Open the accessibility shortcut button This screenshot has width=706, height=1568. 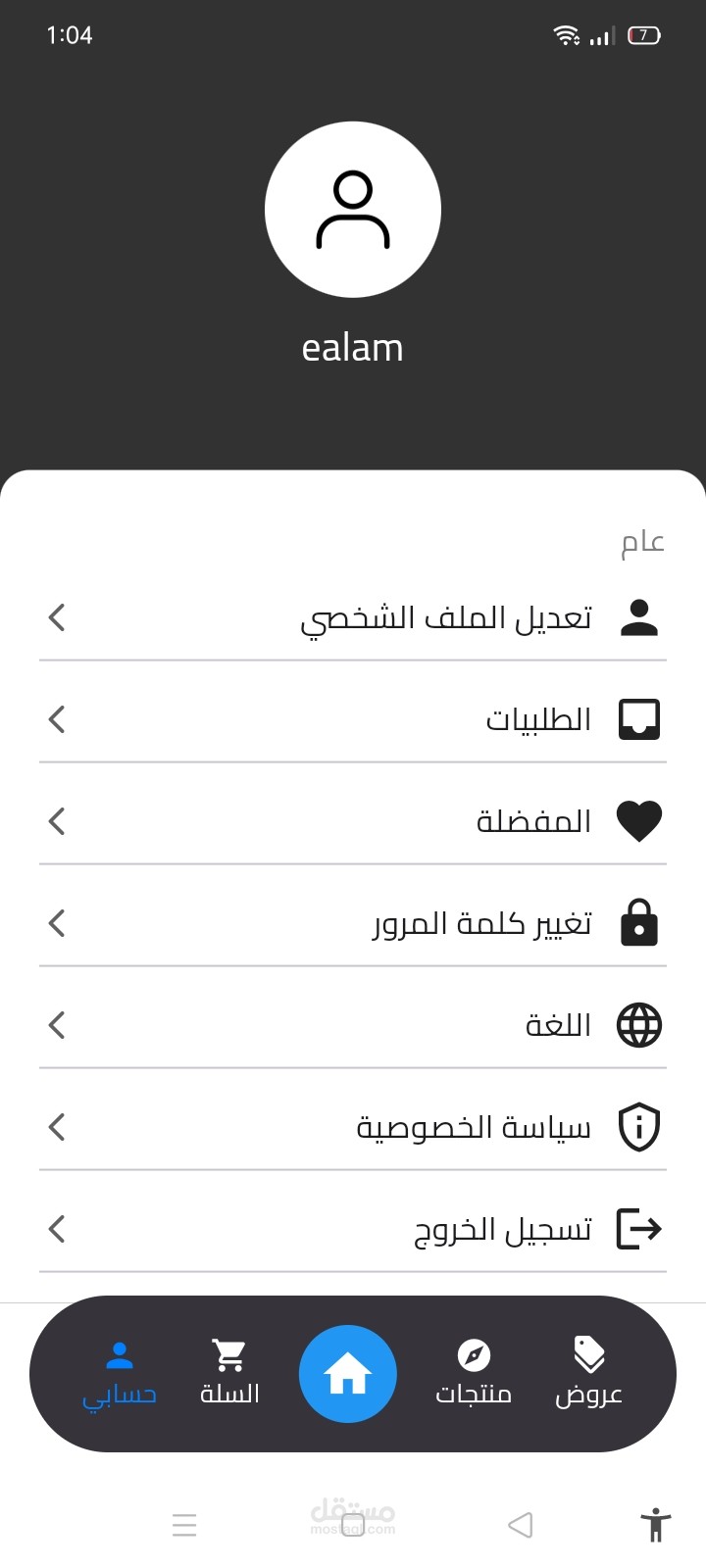[655, 1525]
